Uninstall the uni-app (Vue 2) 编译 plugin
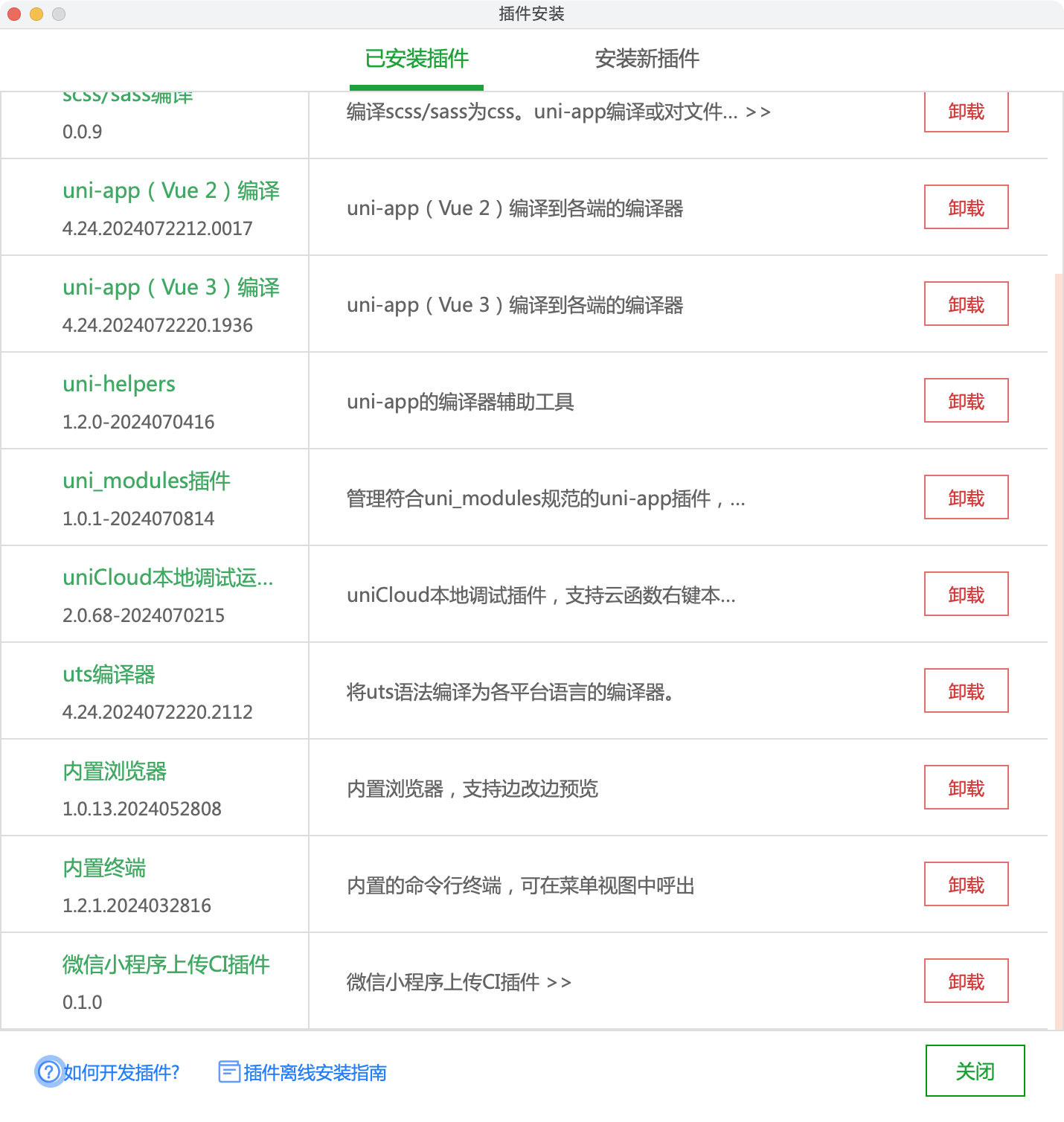 pyautogui.click(x=966, y=208)
